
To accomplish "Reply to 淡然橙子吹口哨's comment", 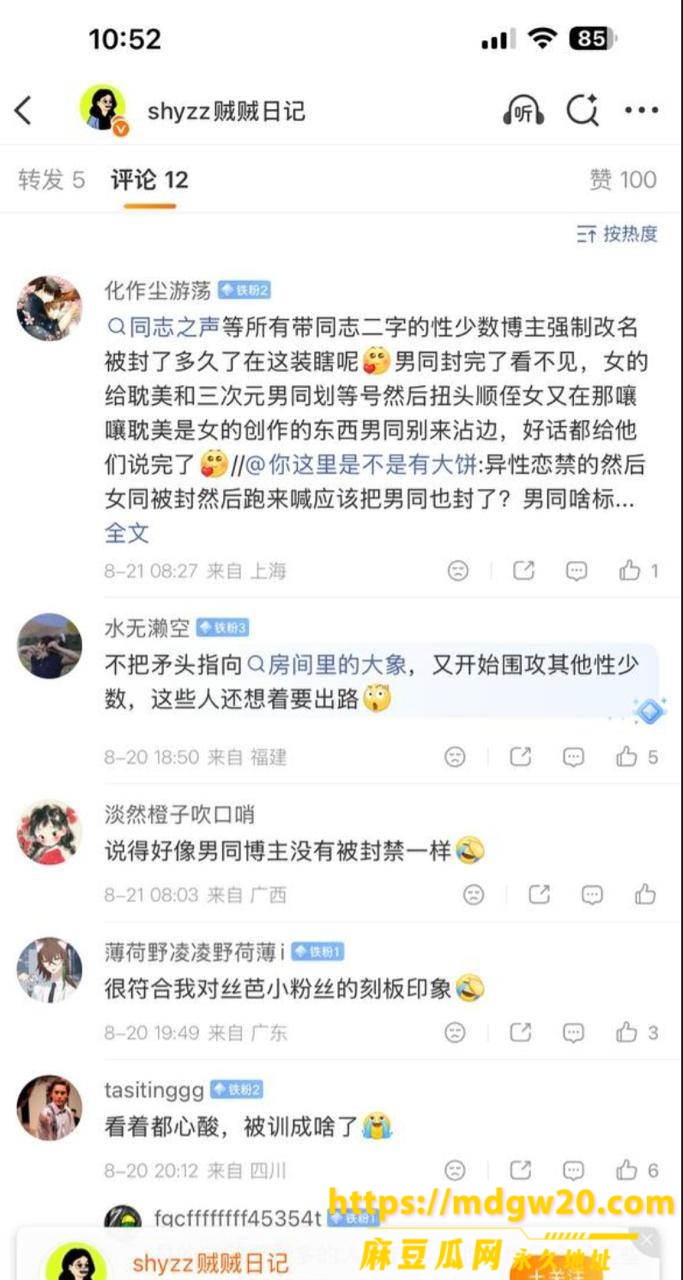I will point(592,894).
